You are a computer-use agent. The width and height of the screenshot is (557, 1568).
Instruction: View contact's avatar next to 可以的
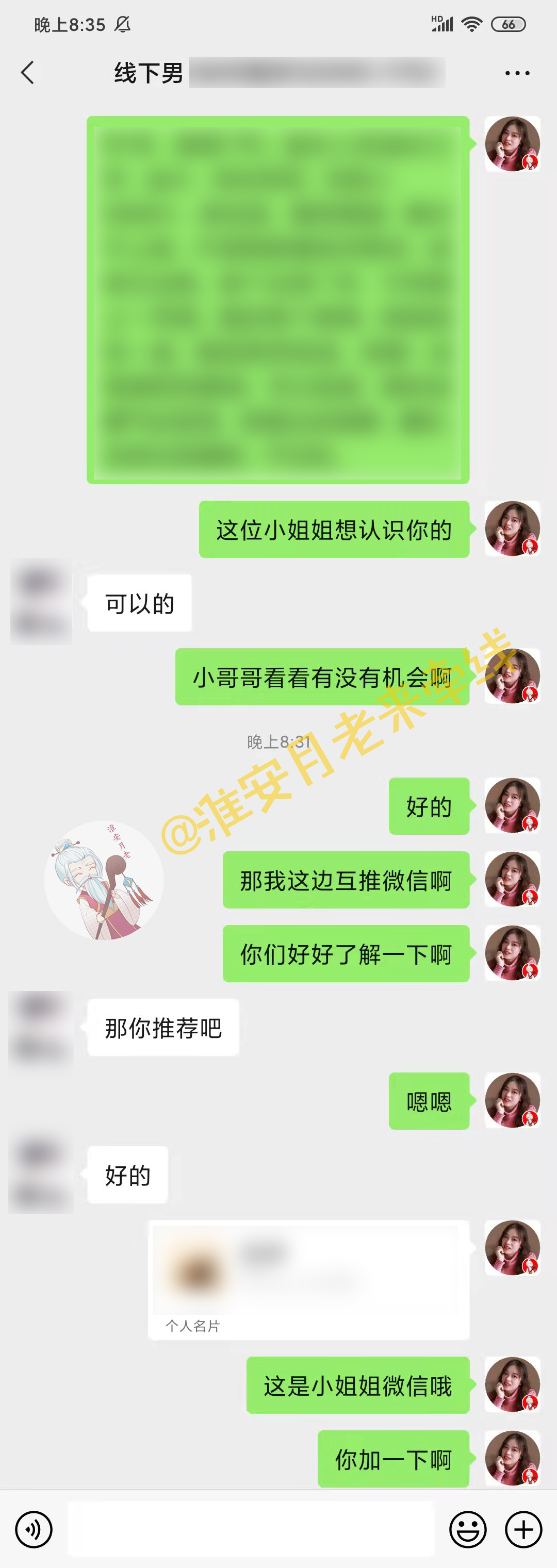41,601
